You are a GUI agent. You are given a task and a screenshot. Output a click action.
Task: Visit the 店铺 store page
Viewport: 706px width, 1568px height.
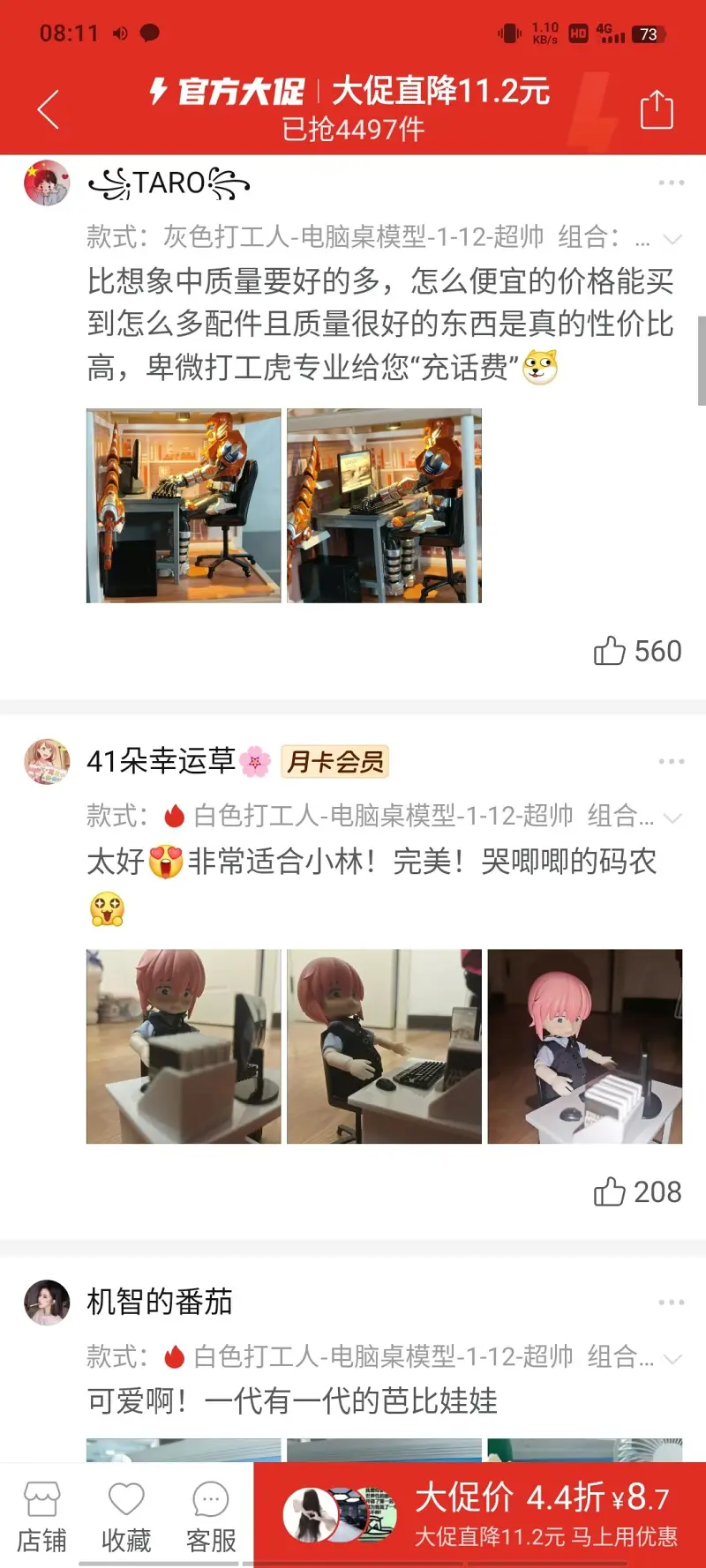tap(41, 1517)
